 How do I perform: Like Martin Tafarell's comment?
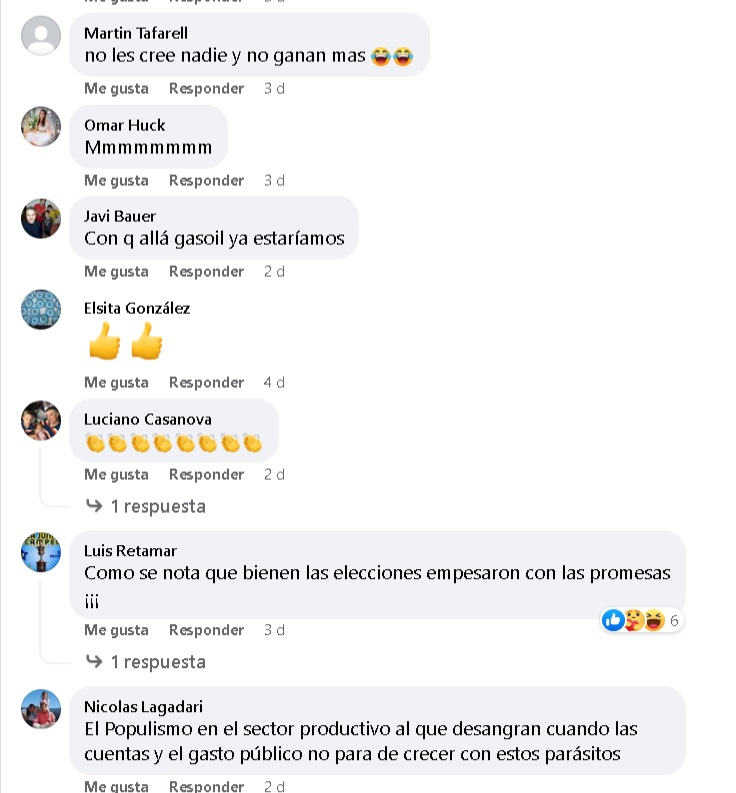click(116, 89)
